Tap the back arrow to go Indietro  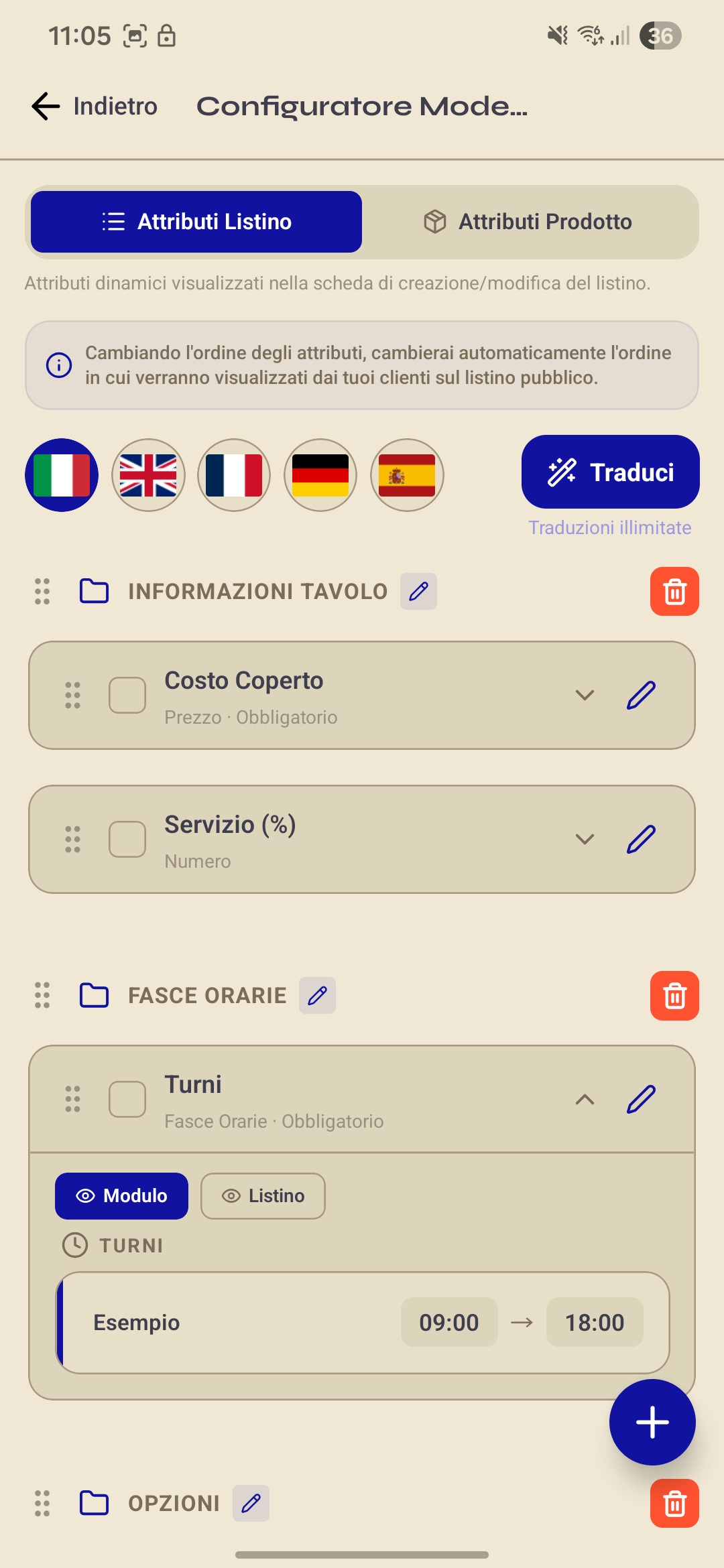pyautogui.click(x=44, y=106)
